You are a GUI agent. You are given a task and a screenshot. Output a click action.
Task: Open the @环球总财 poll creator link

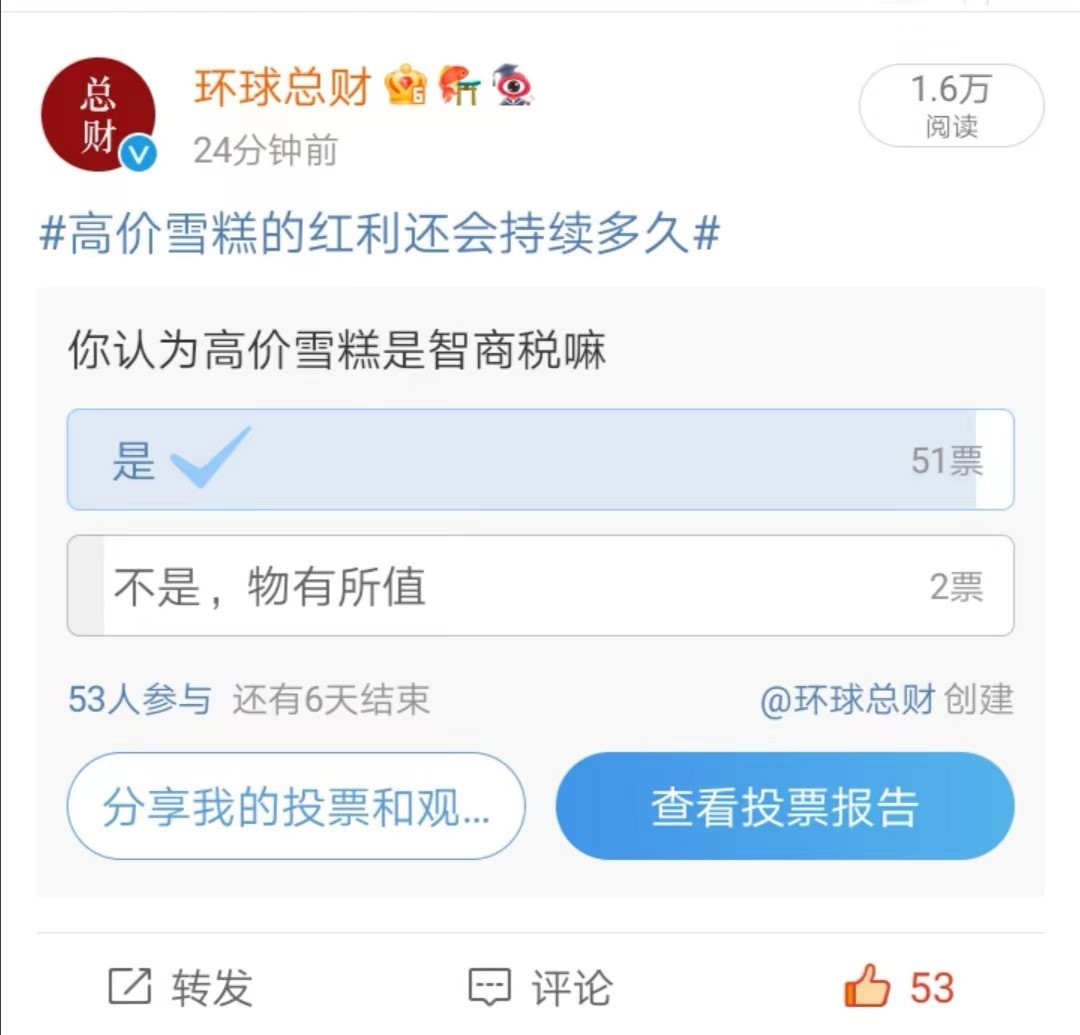(x=848, y=700)
